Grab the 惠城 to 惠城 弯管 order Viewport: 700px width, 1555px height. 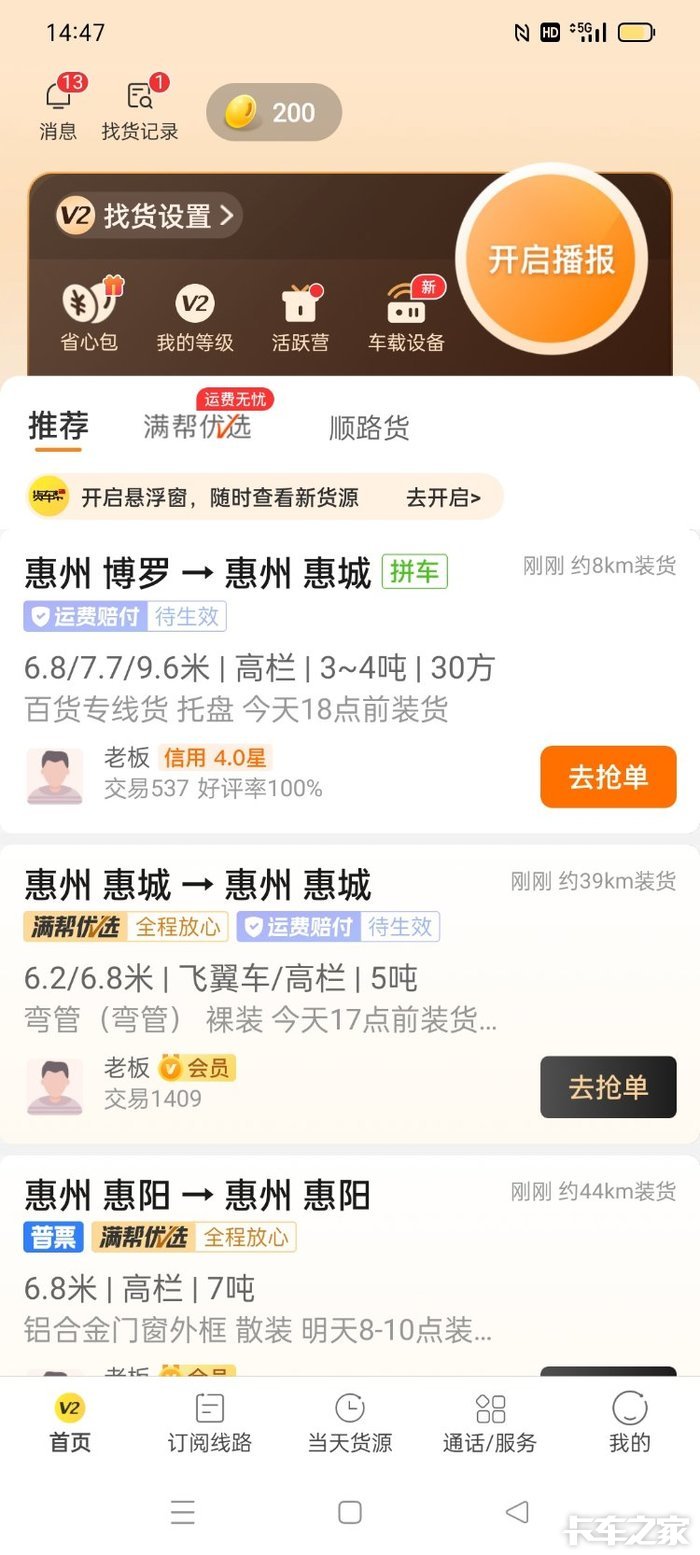[x=608, y=1087]
